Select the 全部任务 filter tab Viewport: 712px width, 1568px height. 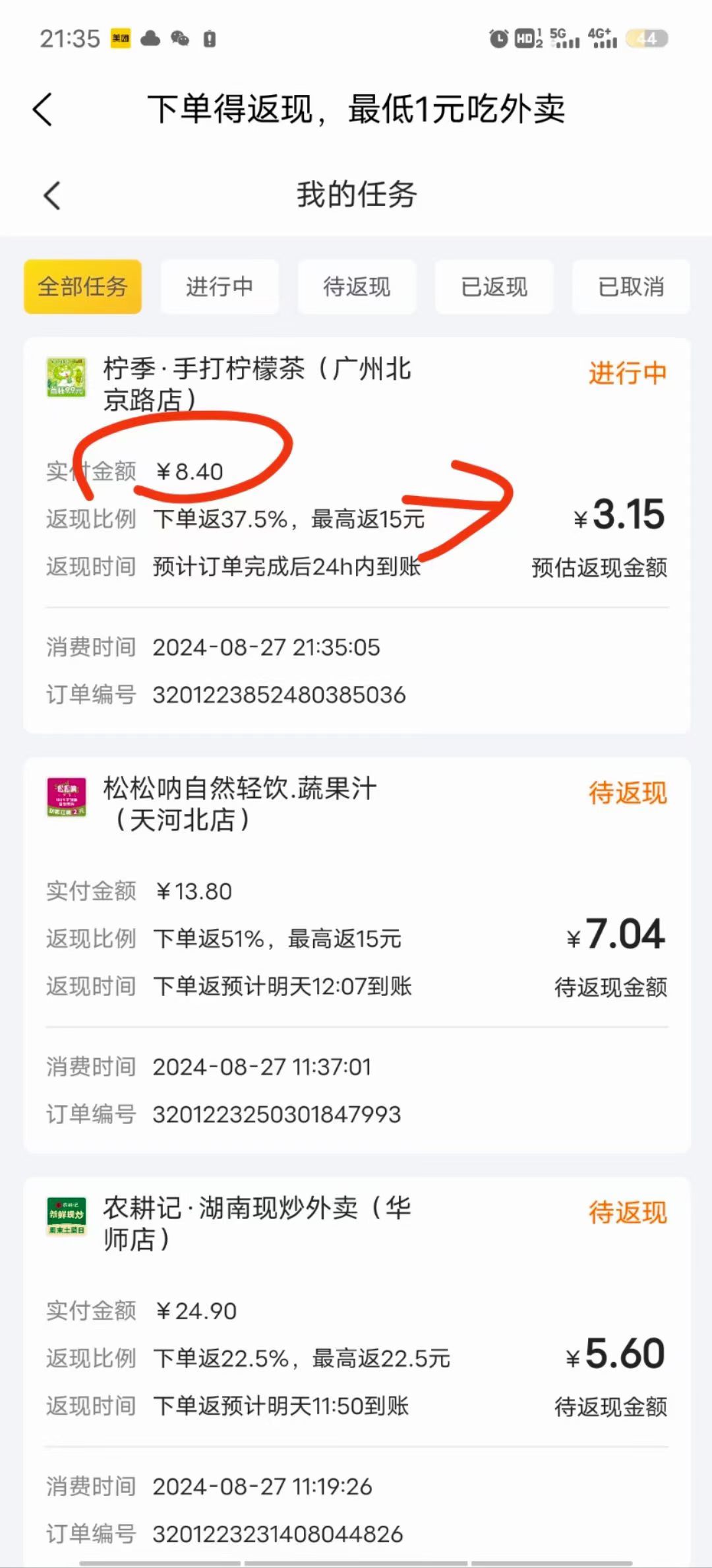click(82, 286)
